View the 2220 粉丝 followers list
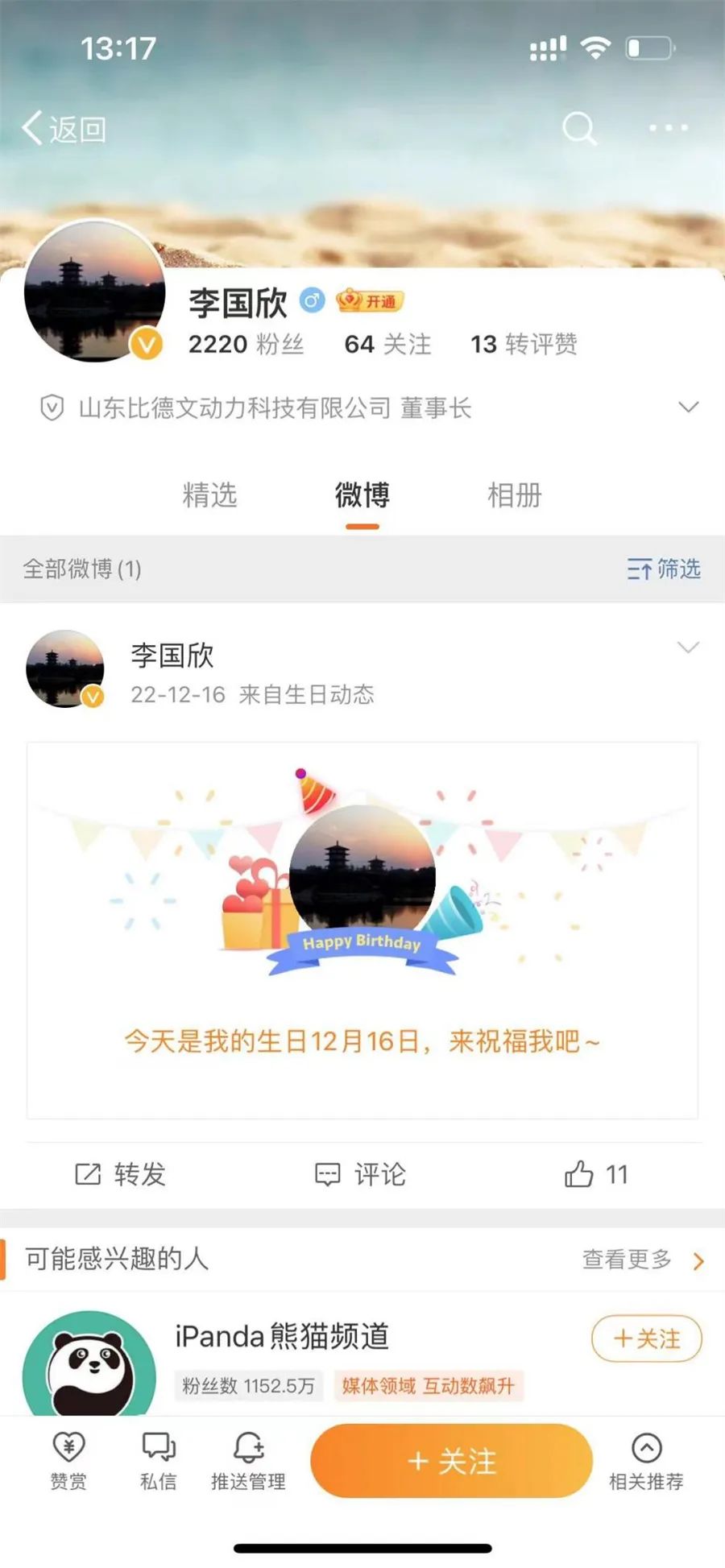 click(x=246, y=345)
